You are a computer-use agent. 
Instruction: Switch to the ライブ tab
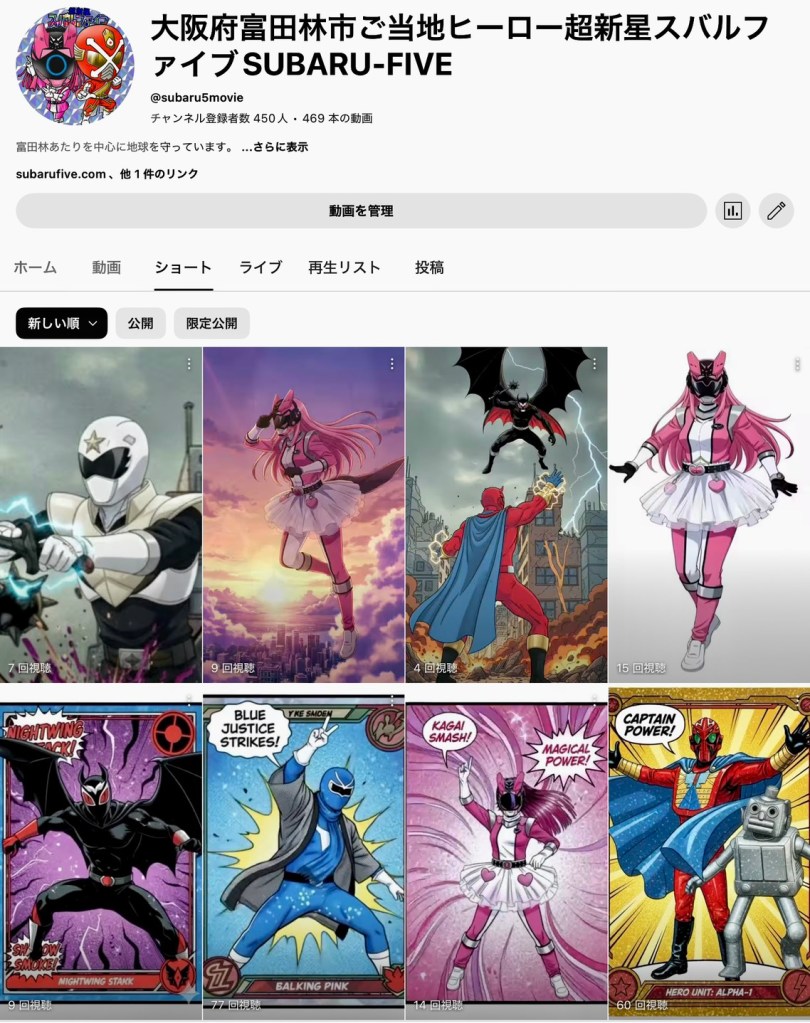(x=260, y=268)
